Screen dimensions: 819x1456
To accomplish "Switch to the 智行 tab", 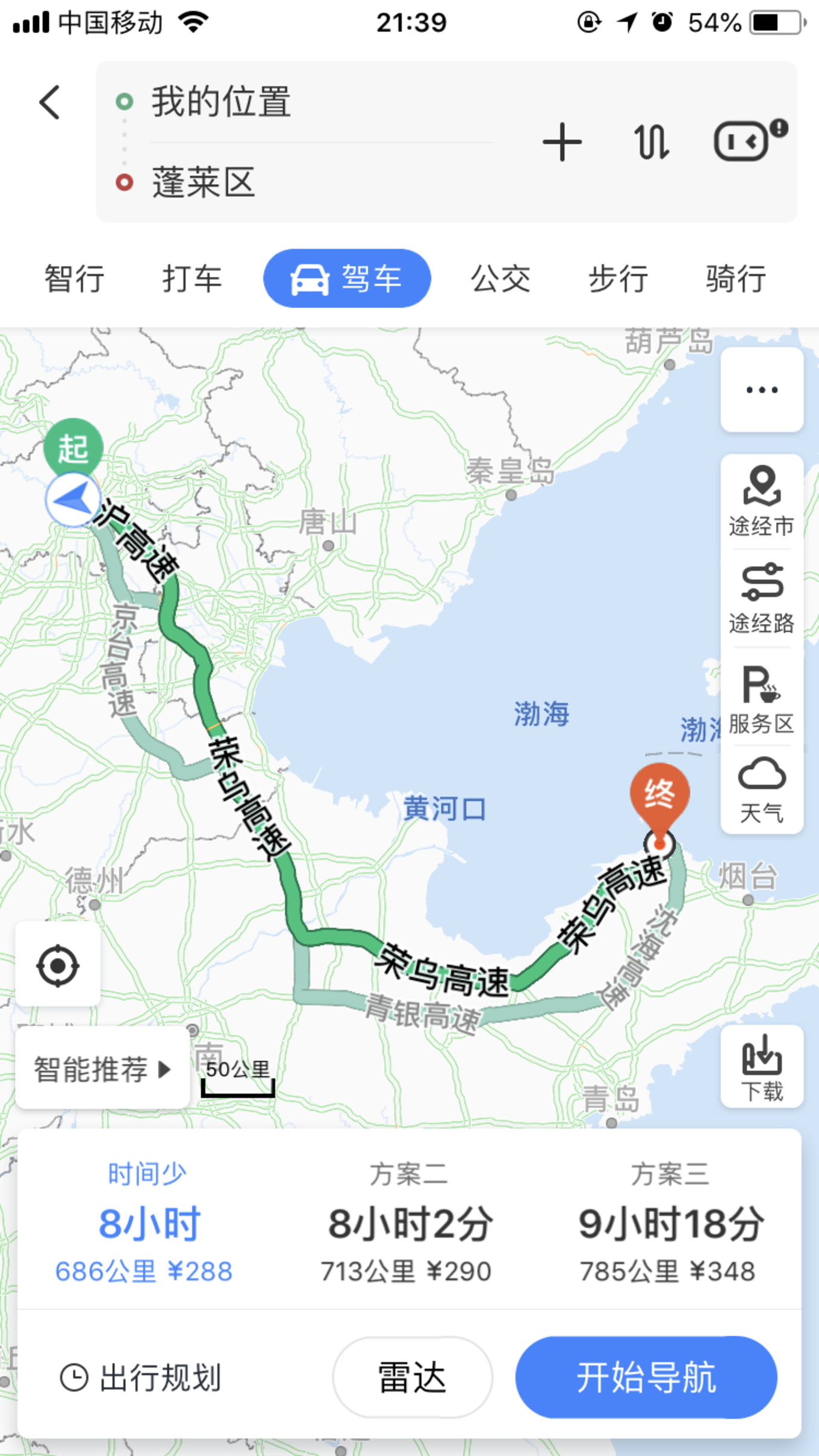I will click(75, 279).
